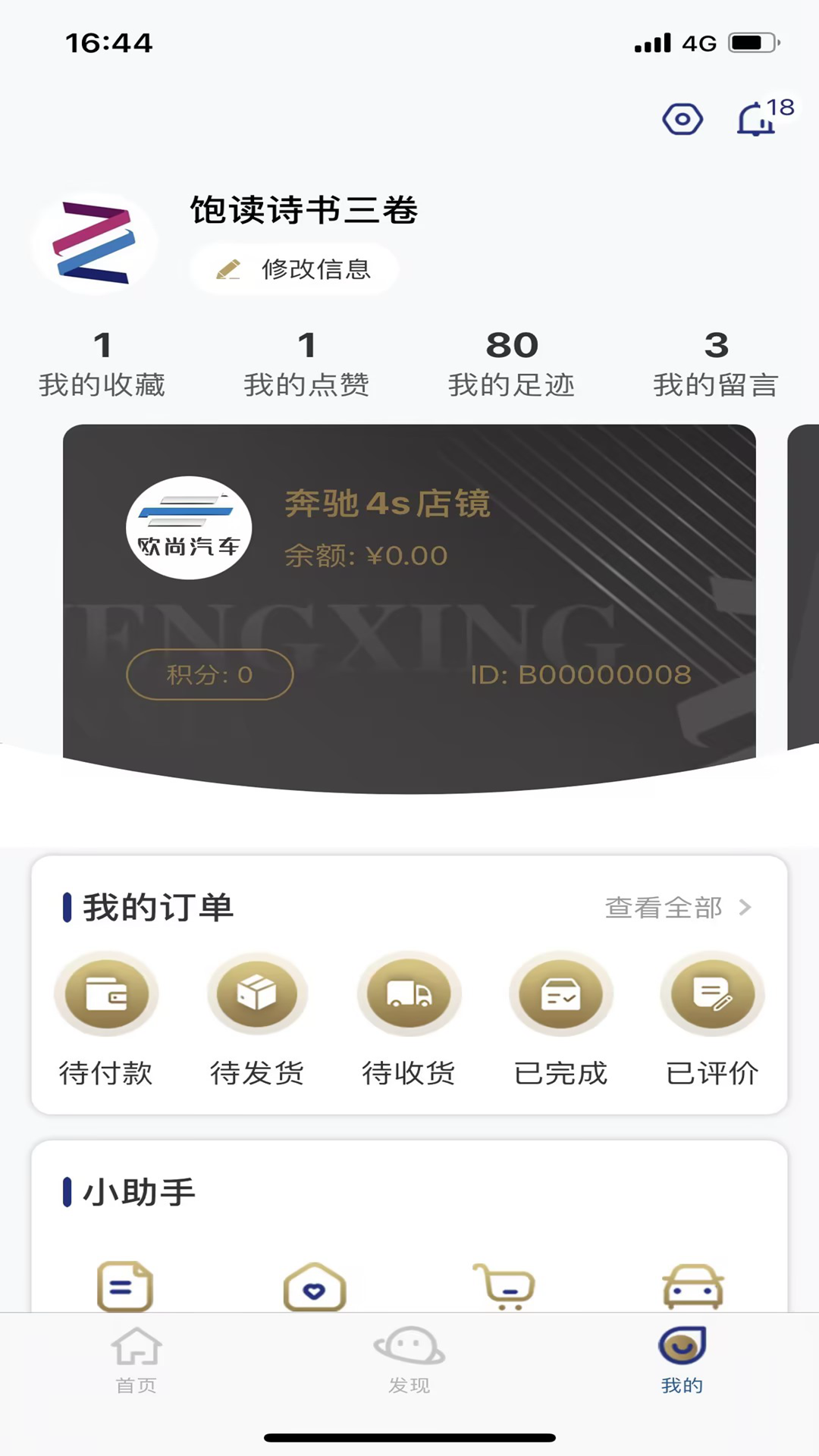Tap the 修改信息 button
Screen dimensions: 819x1456
tap(294, 269)
